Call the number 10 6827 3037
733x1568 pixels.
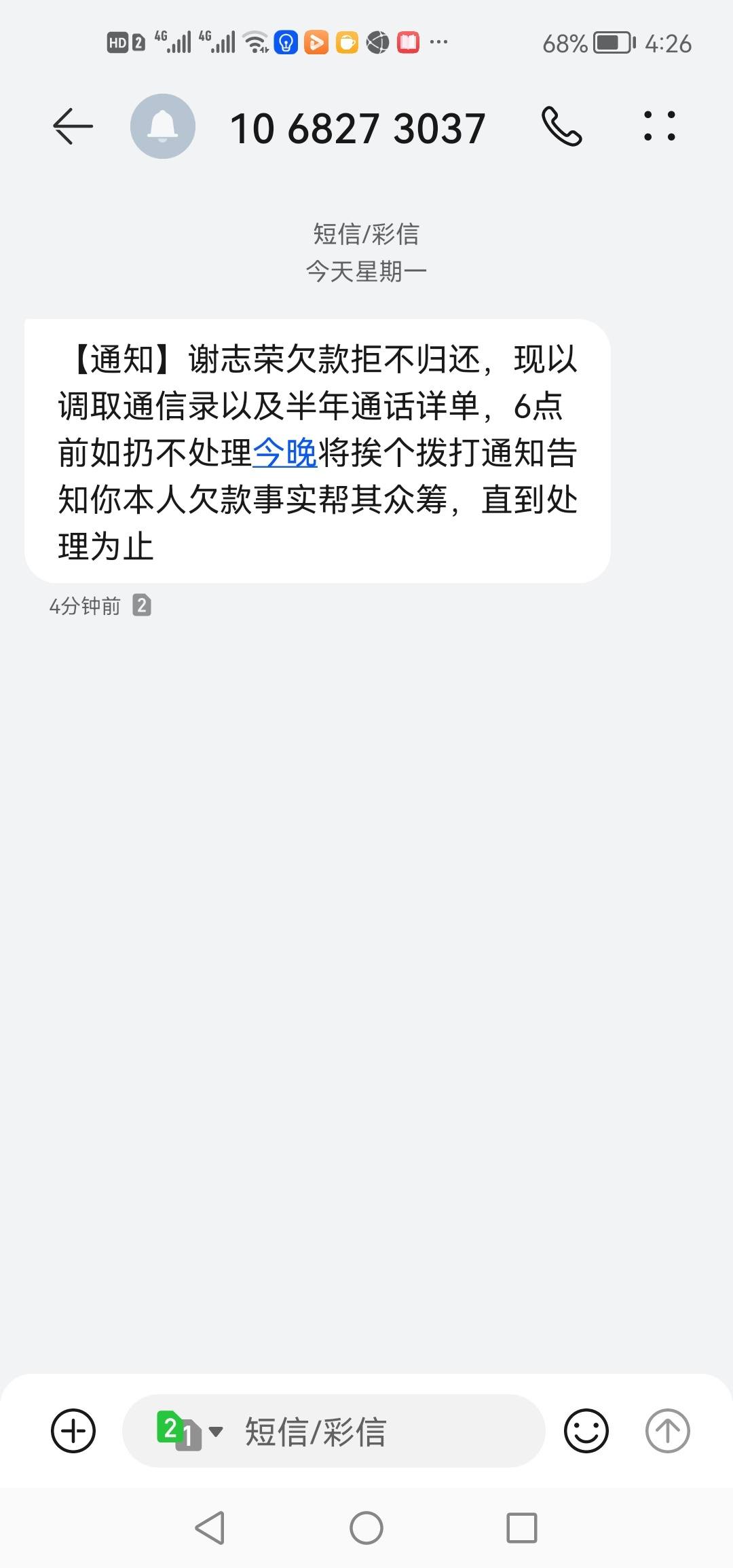tap(561, 126)
